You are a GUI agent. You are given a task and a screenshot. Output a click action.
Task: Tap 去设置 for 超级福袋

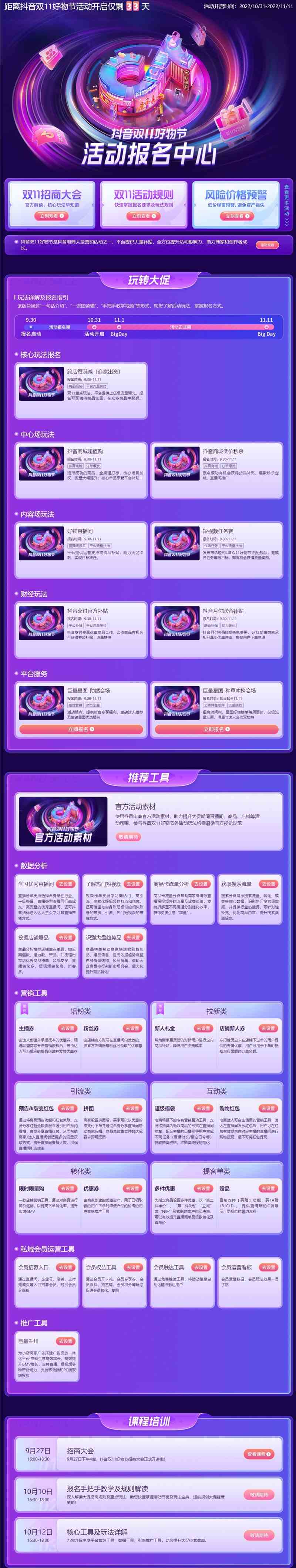[x=203, y=1108]
